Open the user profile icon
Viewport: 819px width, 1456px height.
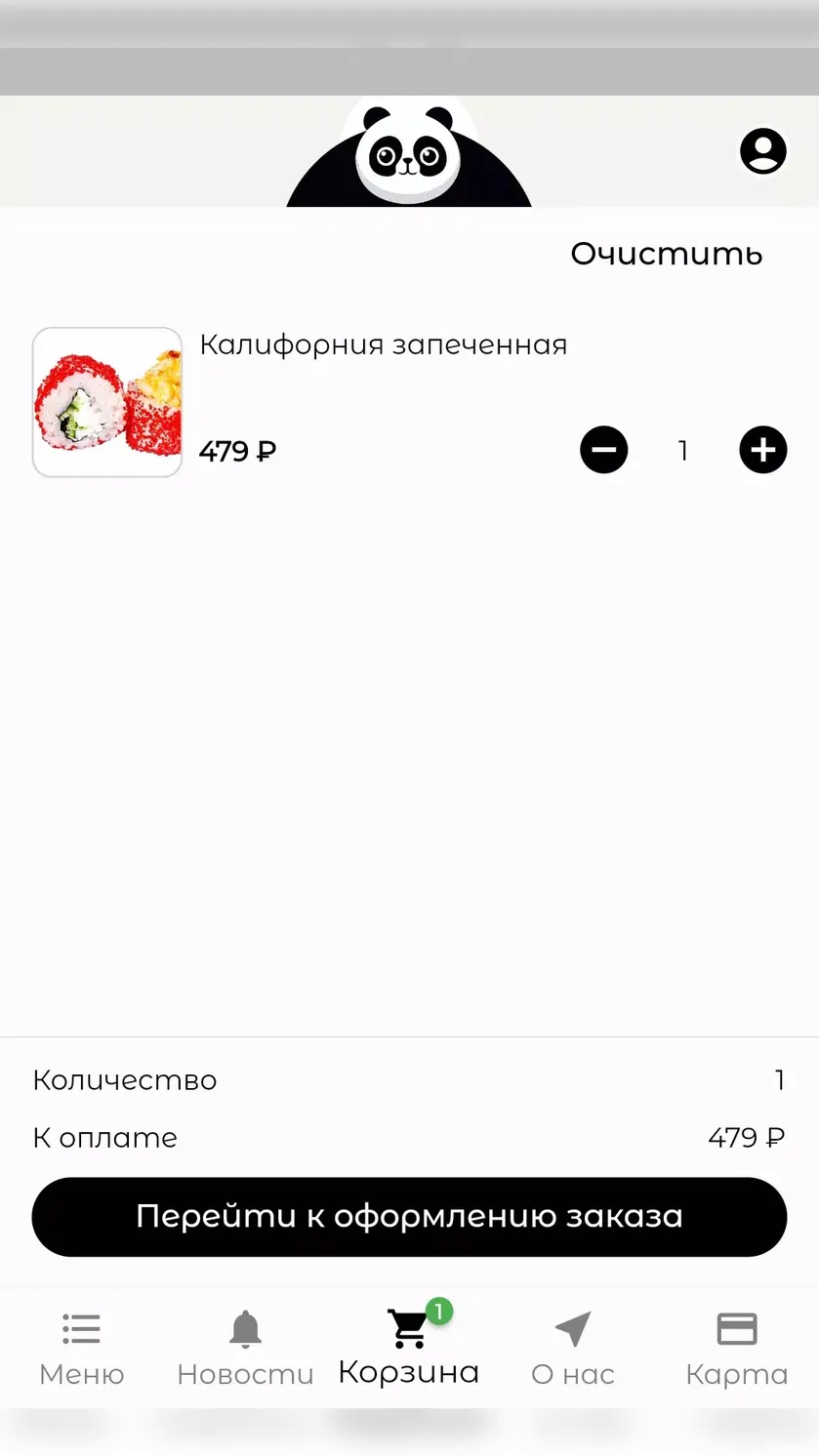click(x=762, y=151)
